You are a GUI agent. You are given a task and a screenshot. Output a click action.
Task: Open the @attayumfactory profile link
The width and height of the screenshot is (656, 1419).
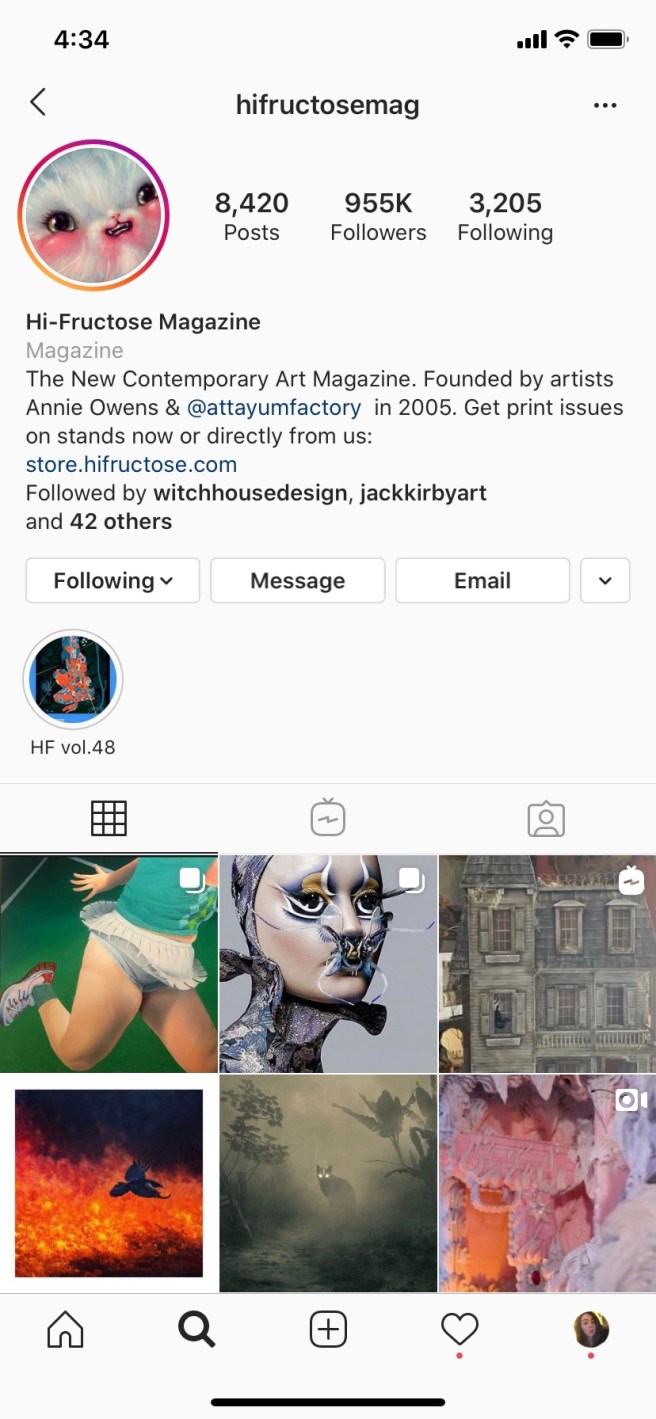click(x=274, y=408)
